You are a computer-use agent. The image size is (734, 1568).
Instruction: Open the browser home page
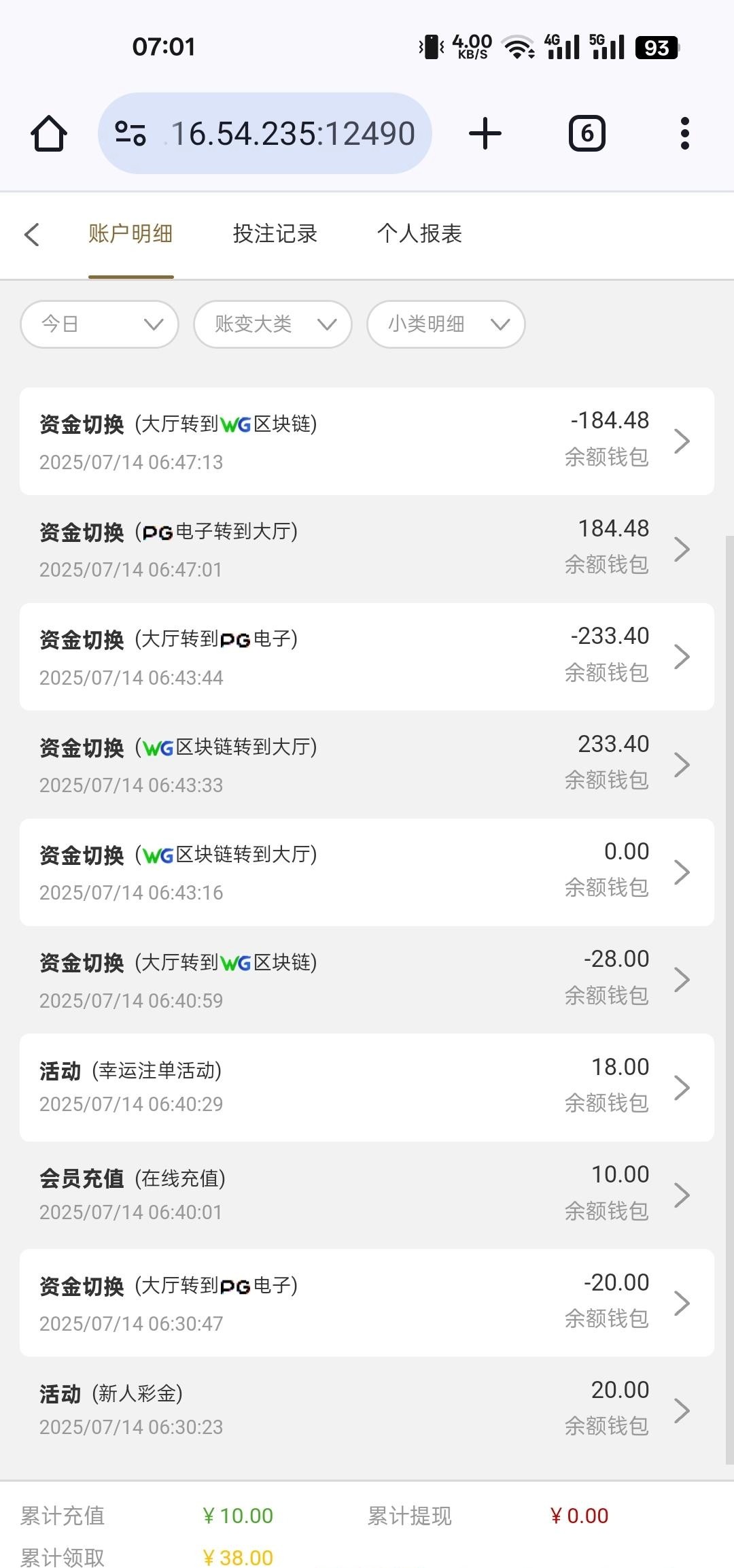pyautogui.click(x=49, y=133)
